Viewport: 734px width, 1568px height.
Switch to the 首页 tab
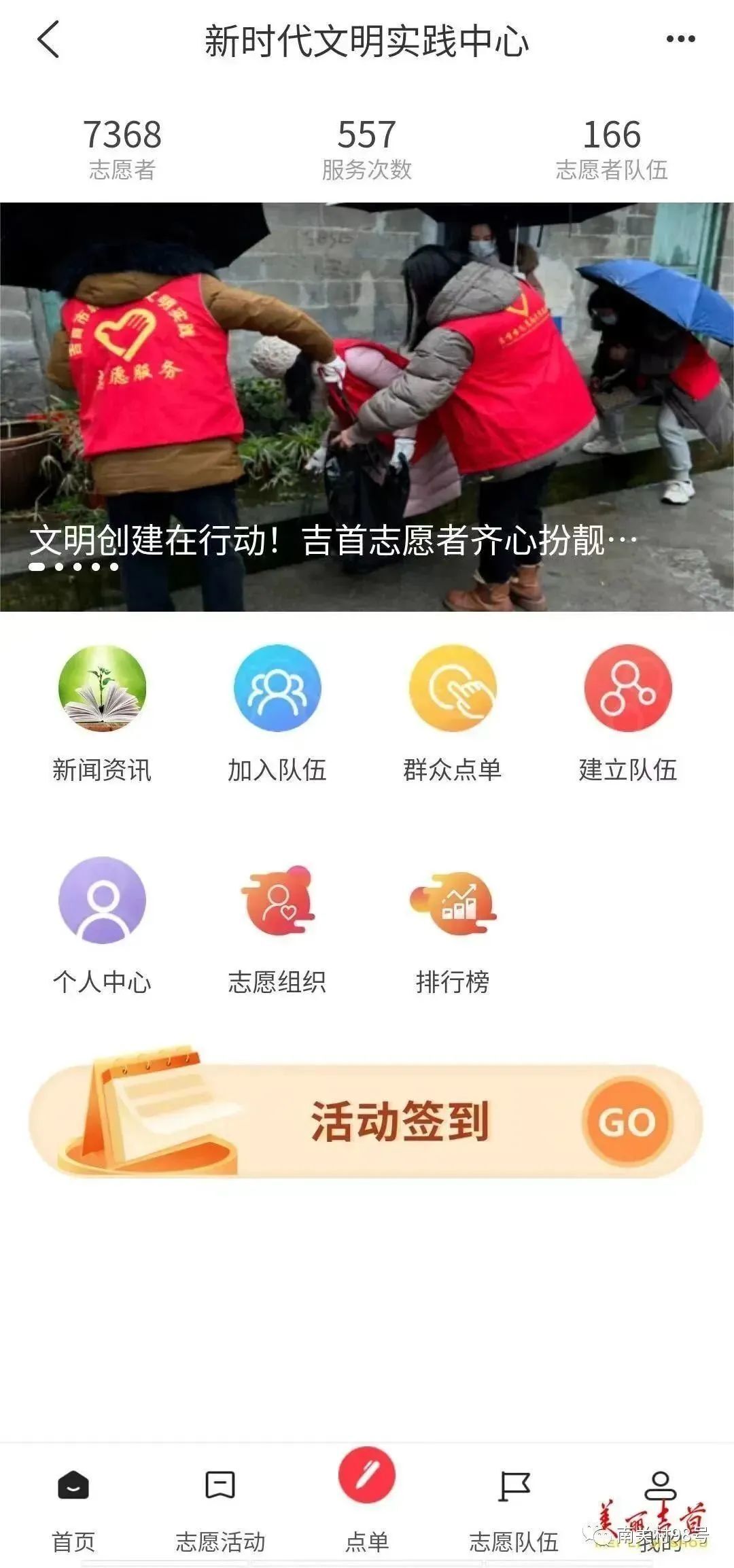(x=73, y=1503)
